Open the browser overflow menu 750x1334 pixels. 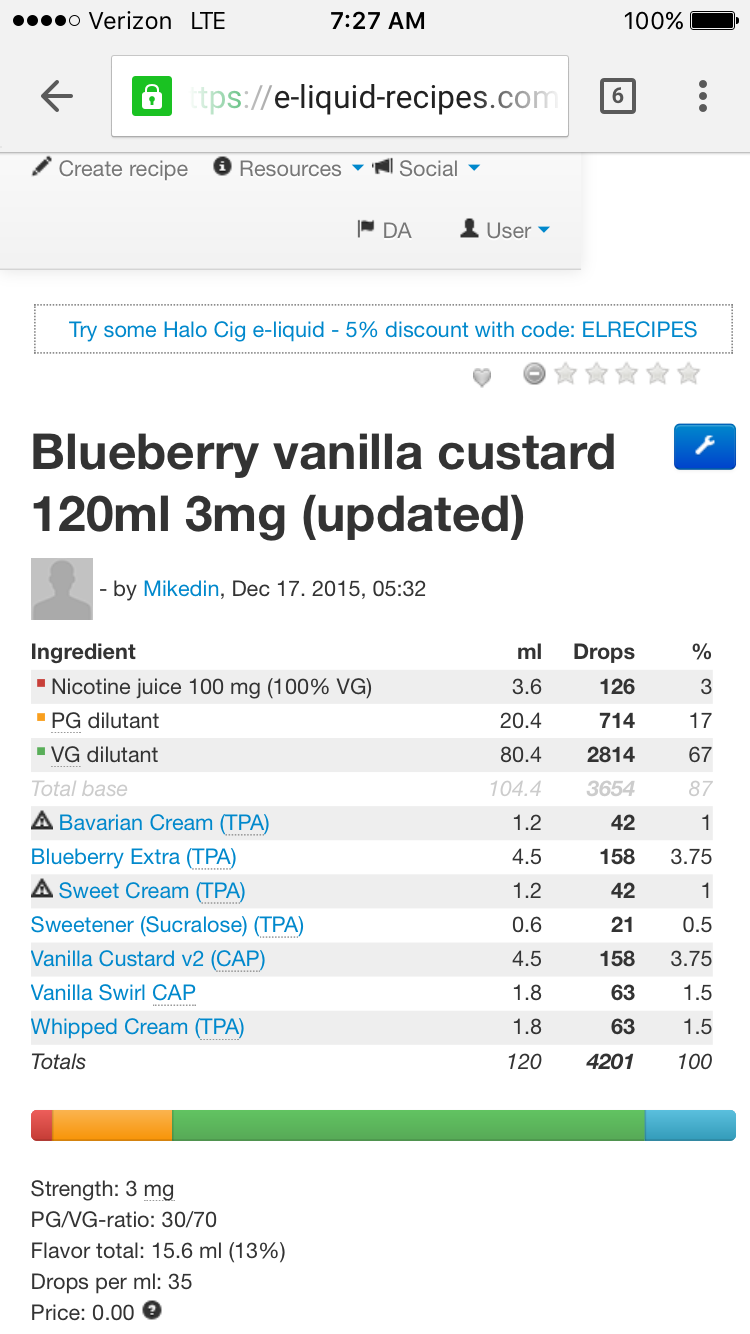click(x=703, y=96)
